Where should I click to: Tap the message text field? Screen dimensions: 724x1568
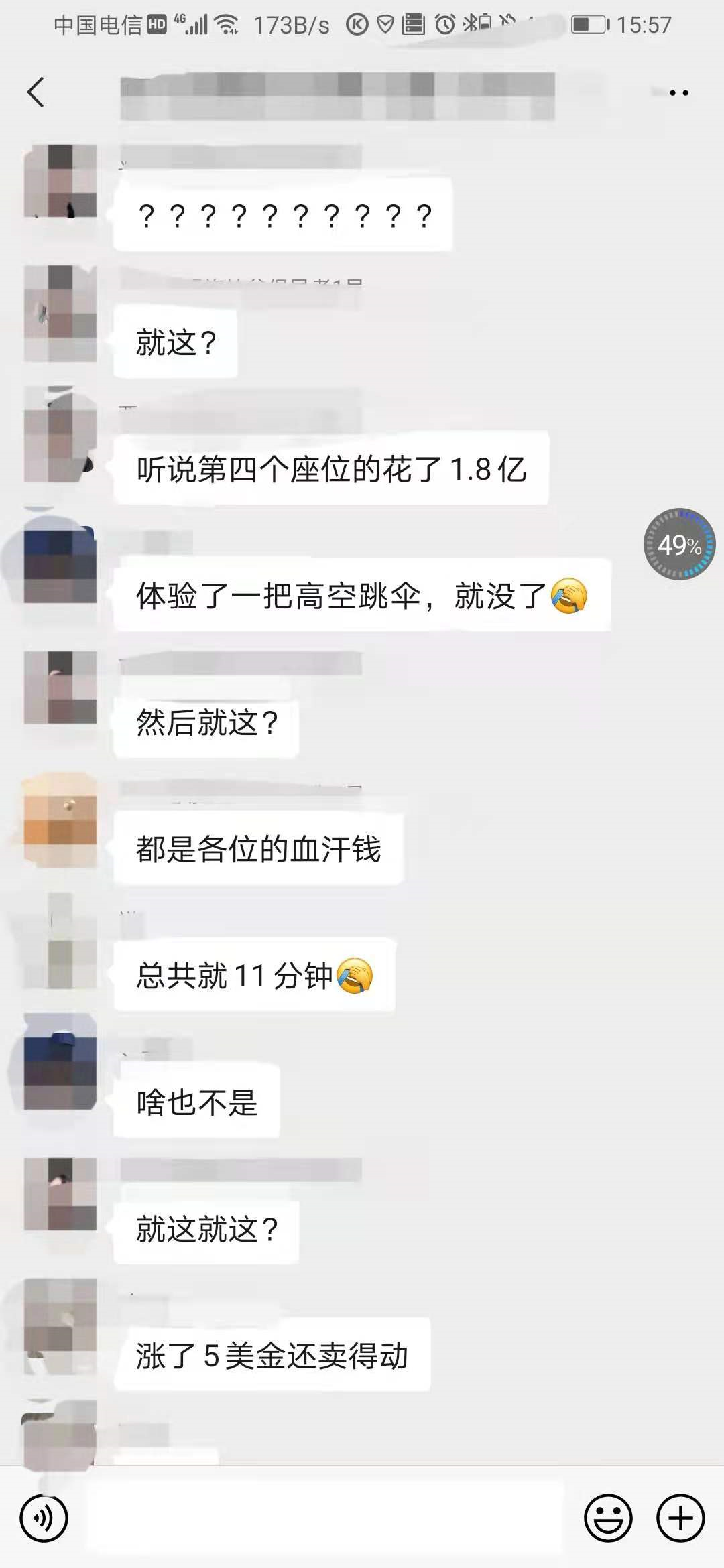pos(325,1517)
